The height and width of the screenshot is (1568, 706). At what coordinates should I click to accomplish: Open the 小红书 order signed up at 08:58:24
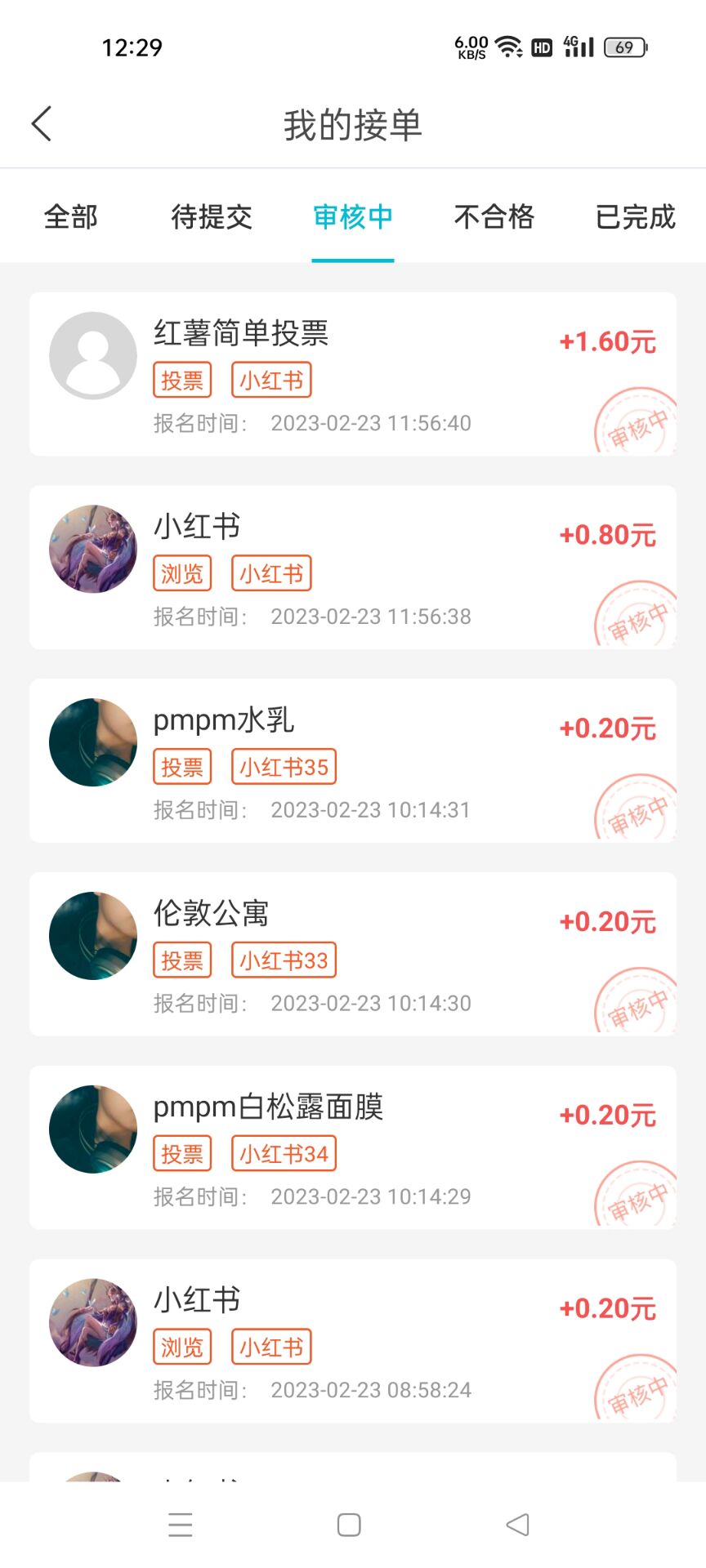(x=353, y=1341)
